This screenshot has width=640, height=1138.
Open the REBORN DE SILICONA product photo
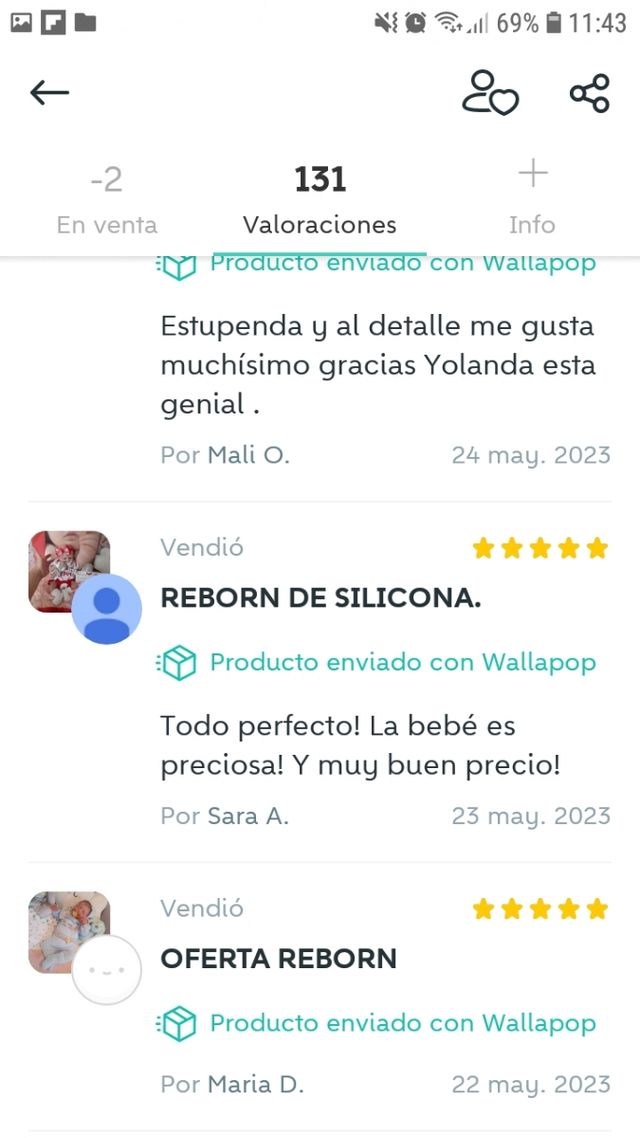pyautogui.click(x=66, y=570)
